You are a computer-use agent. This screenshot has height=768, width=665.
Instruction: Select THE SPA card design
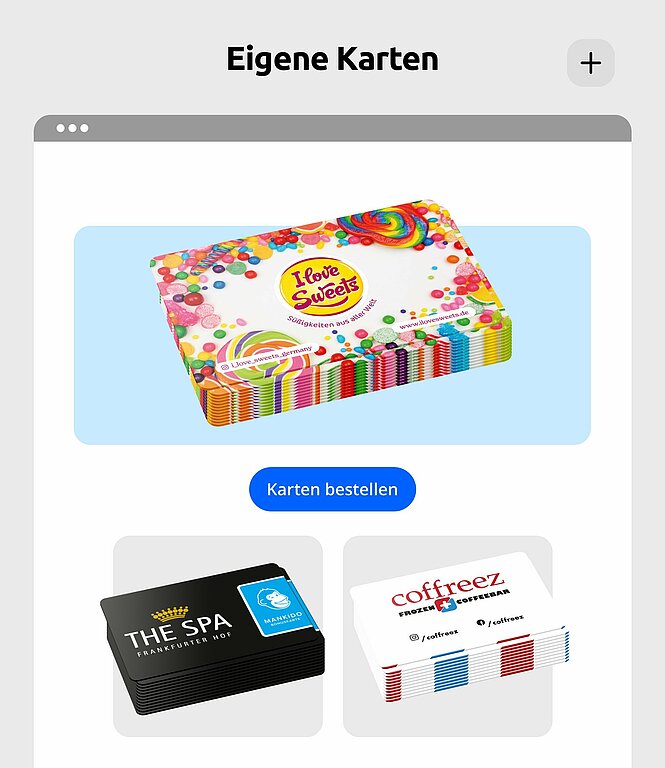coord(217,637)
